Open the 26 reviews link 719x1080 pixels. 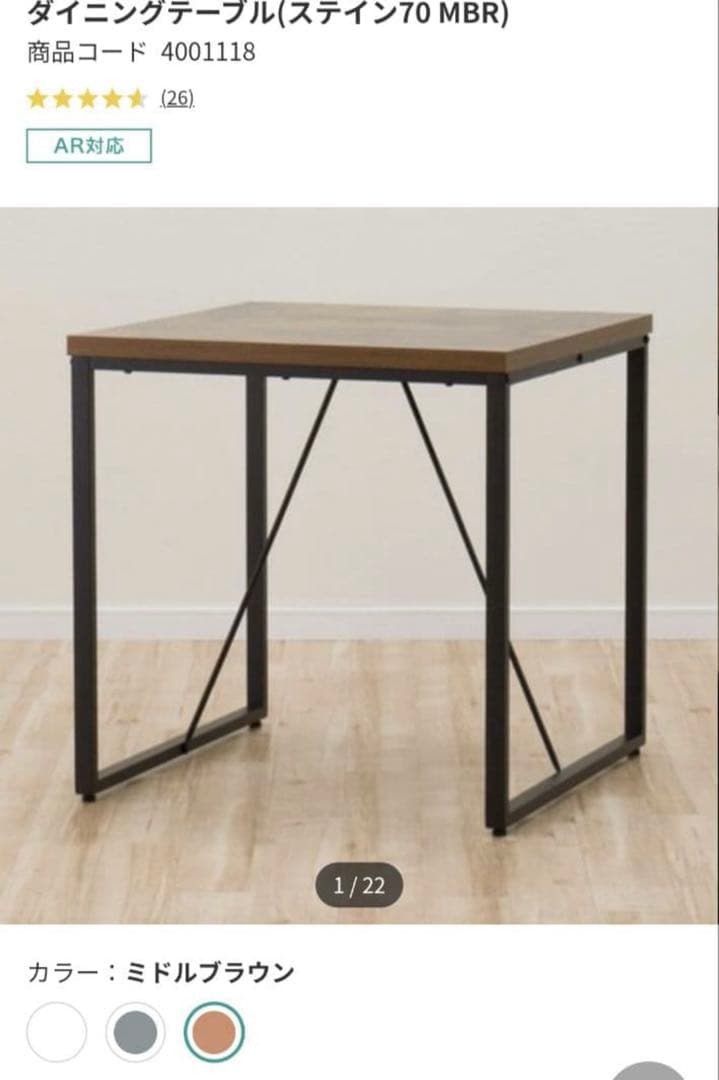[x=177, y=98]
